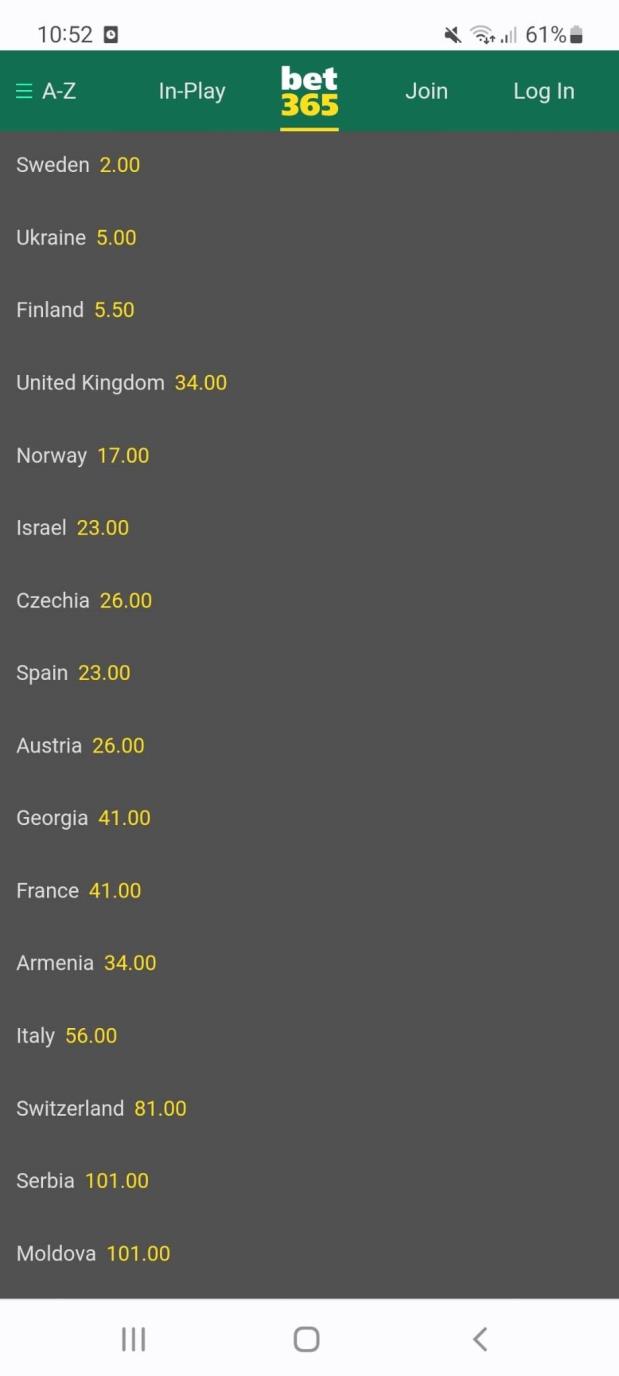The image size is (619, 1376).
Task: Switch to the In-Play section
Action: pyautogui.click(x=192, y=91)
